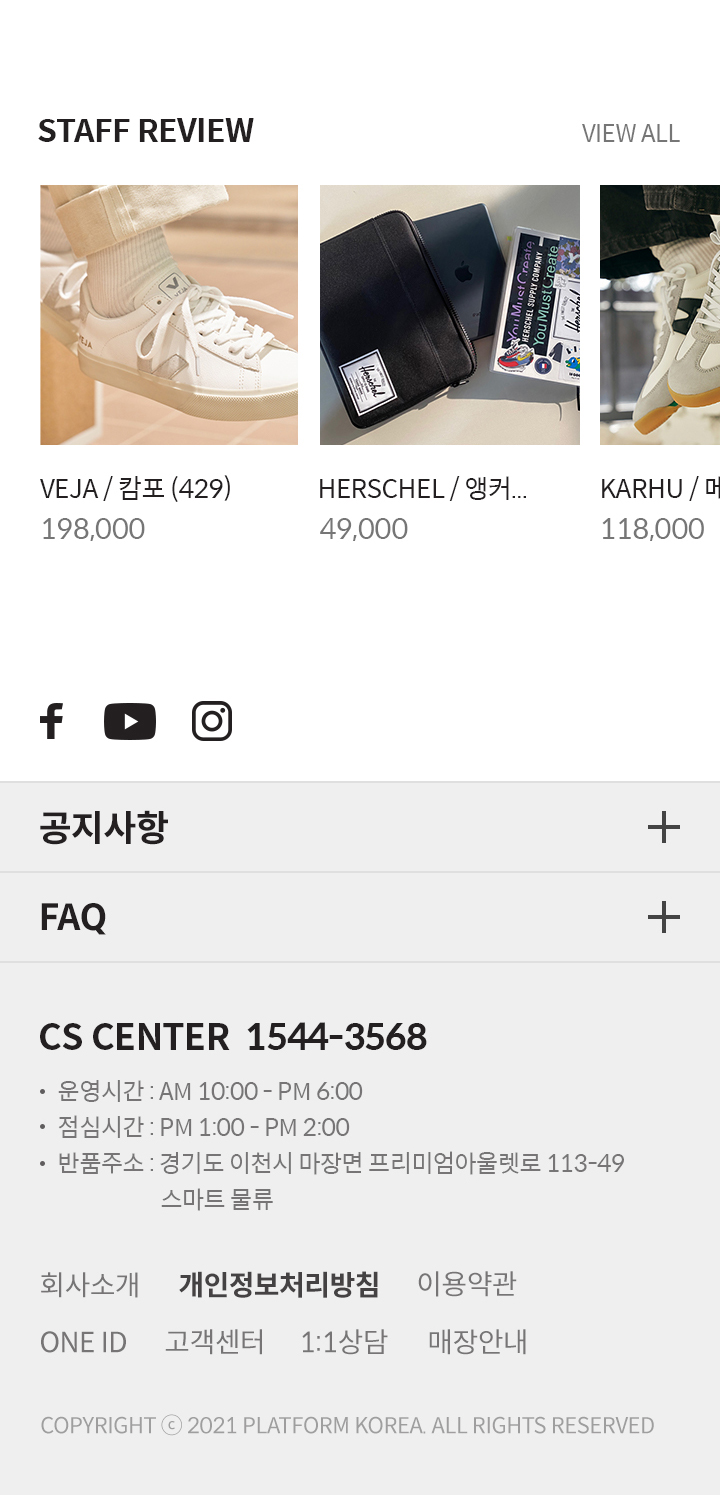Viewport: 720px width, 1495px height.
Task: Open the 이용약관 terms
Action: (467, 1284)
